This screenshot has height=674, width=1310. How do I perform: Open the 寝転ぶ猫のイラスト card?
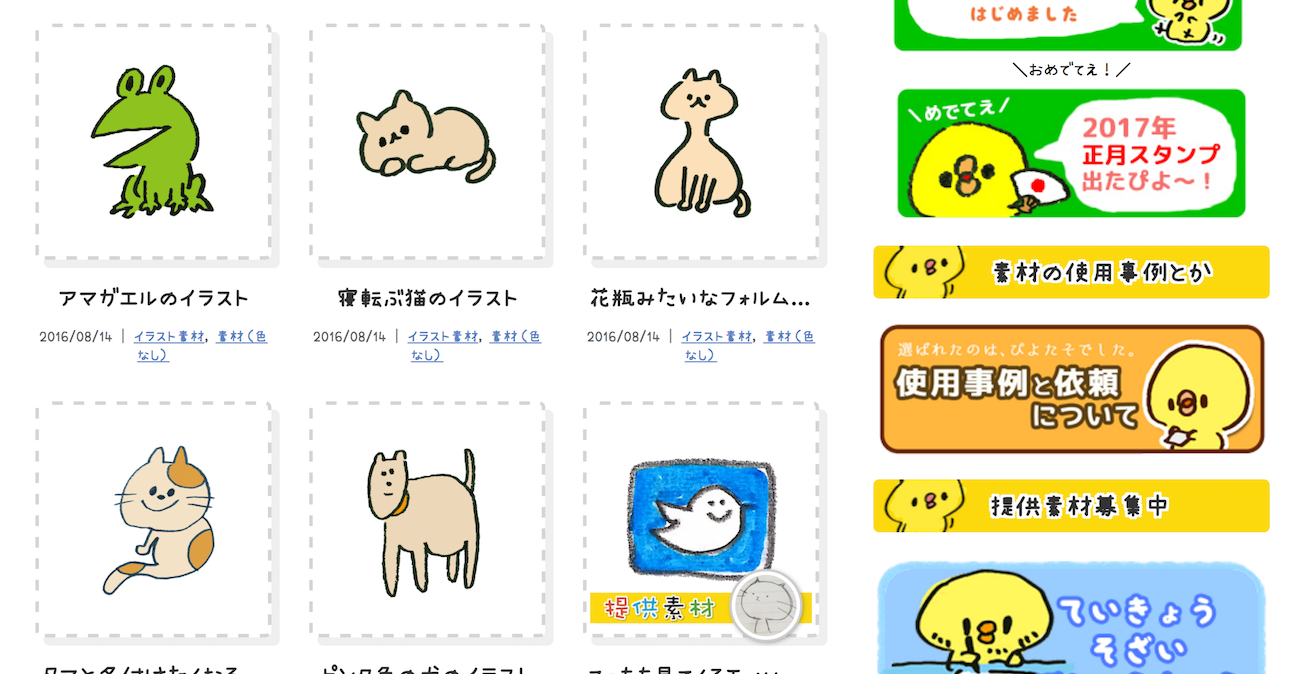point(428,142)
